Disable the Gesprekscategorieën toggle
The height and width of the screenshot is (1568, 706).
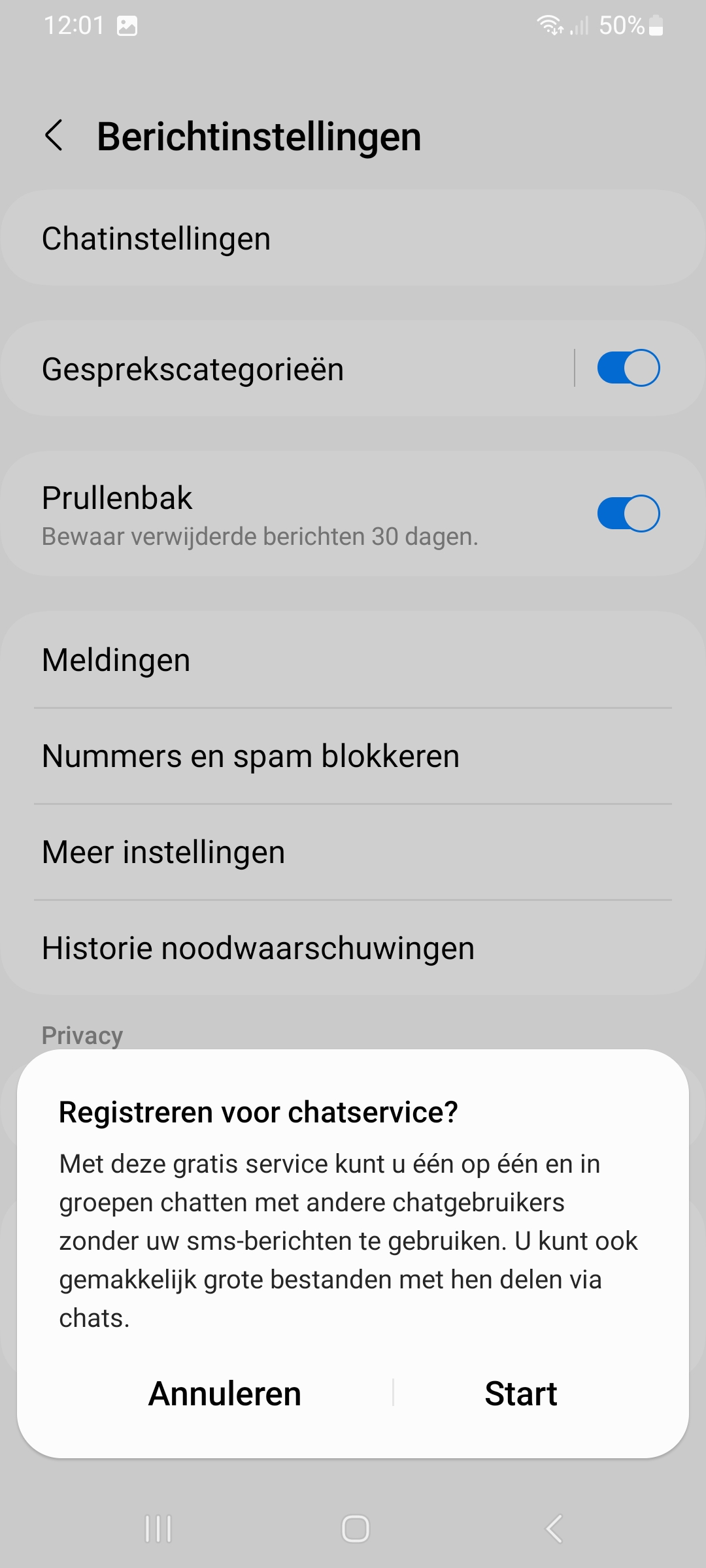(628, 368)
